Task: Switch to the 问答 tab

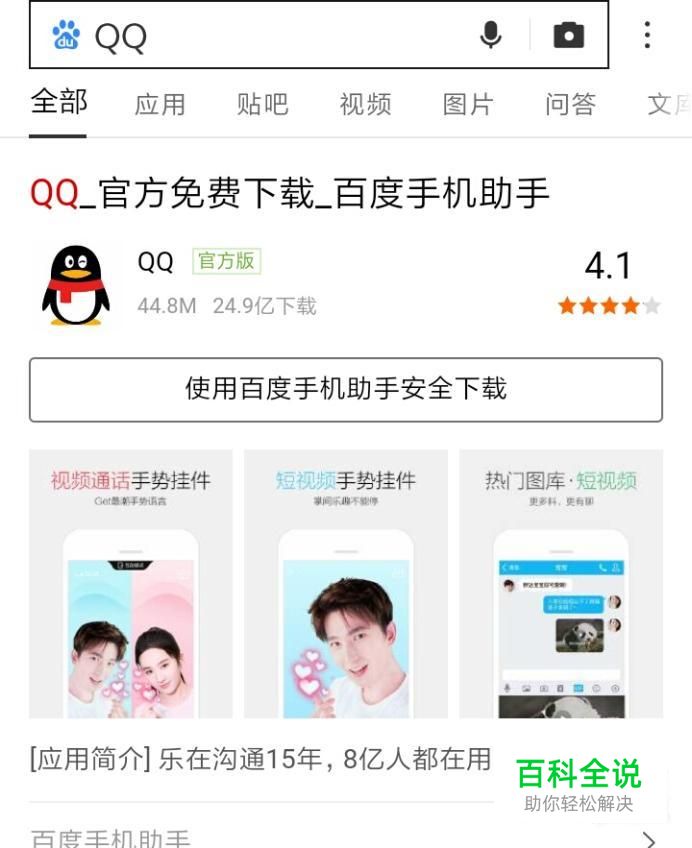Action: tap(571, 104)
